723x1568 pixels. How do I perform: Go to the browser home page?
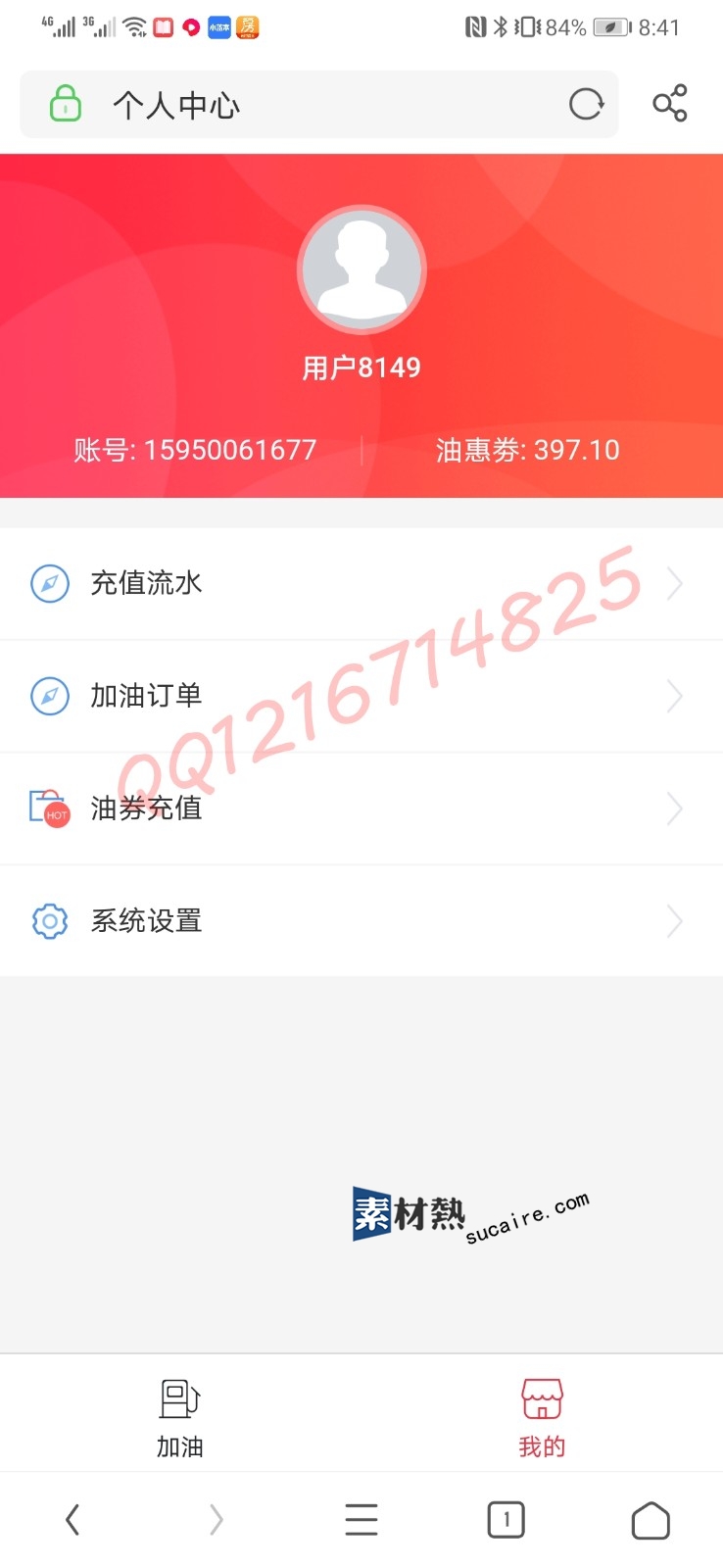coord(651,1520)
